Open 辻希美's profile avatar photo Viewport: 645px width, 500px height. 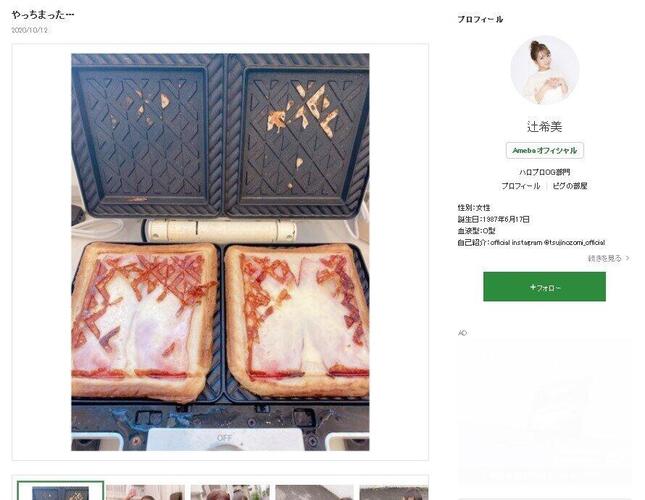point(544,70)
